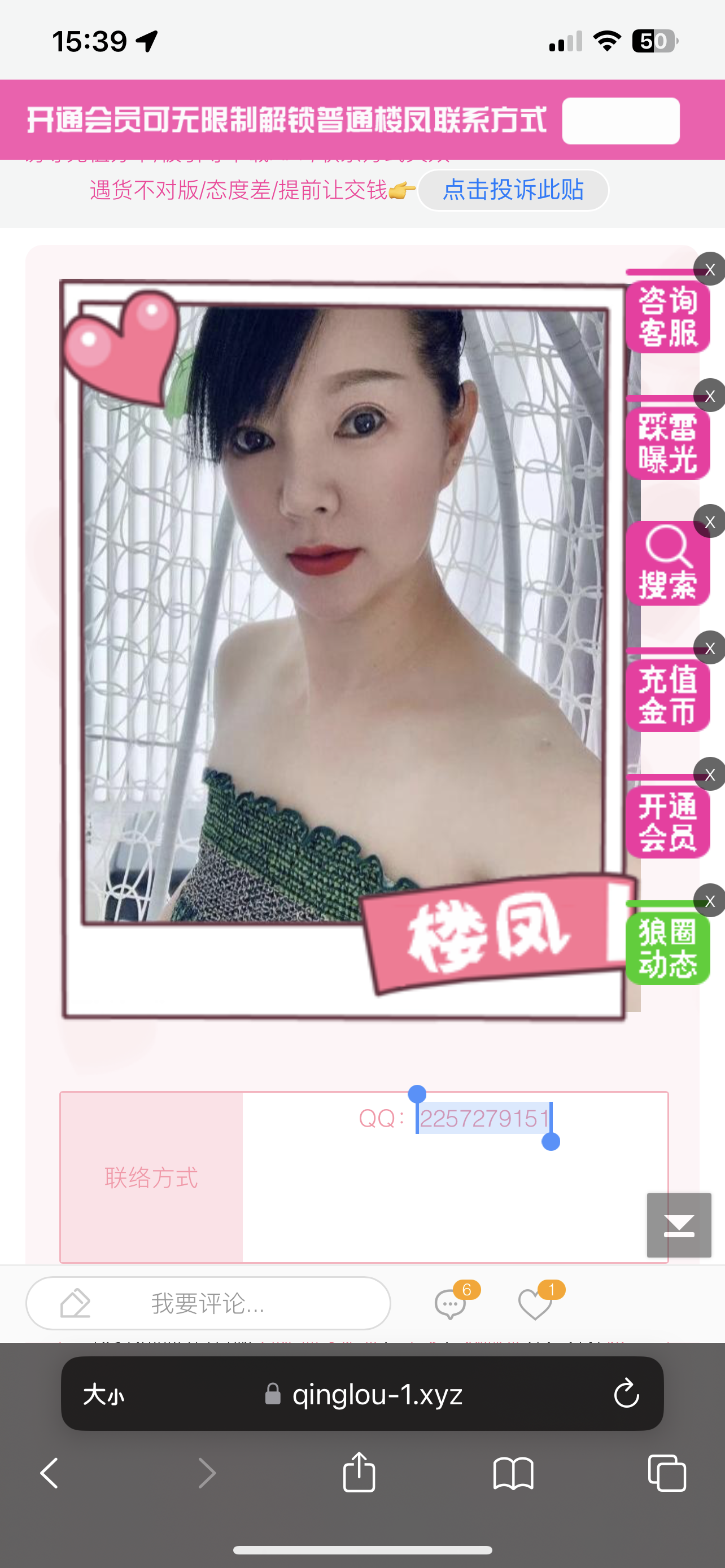Open the Safari share sheet
Screen dimensions: 725x1568
(359, 1473)
